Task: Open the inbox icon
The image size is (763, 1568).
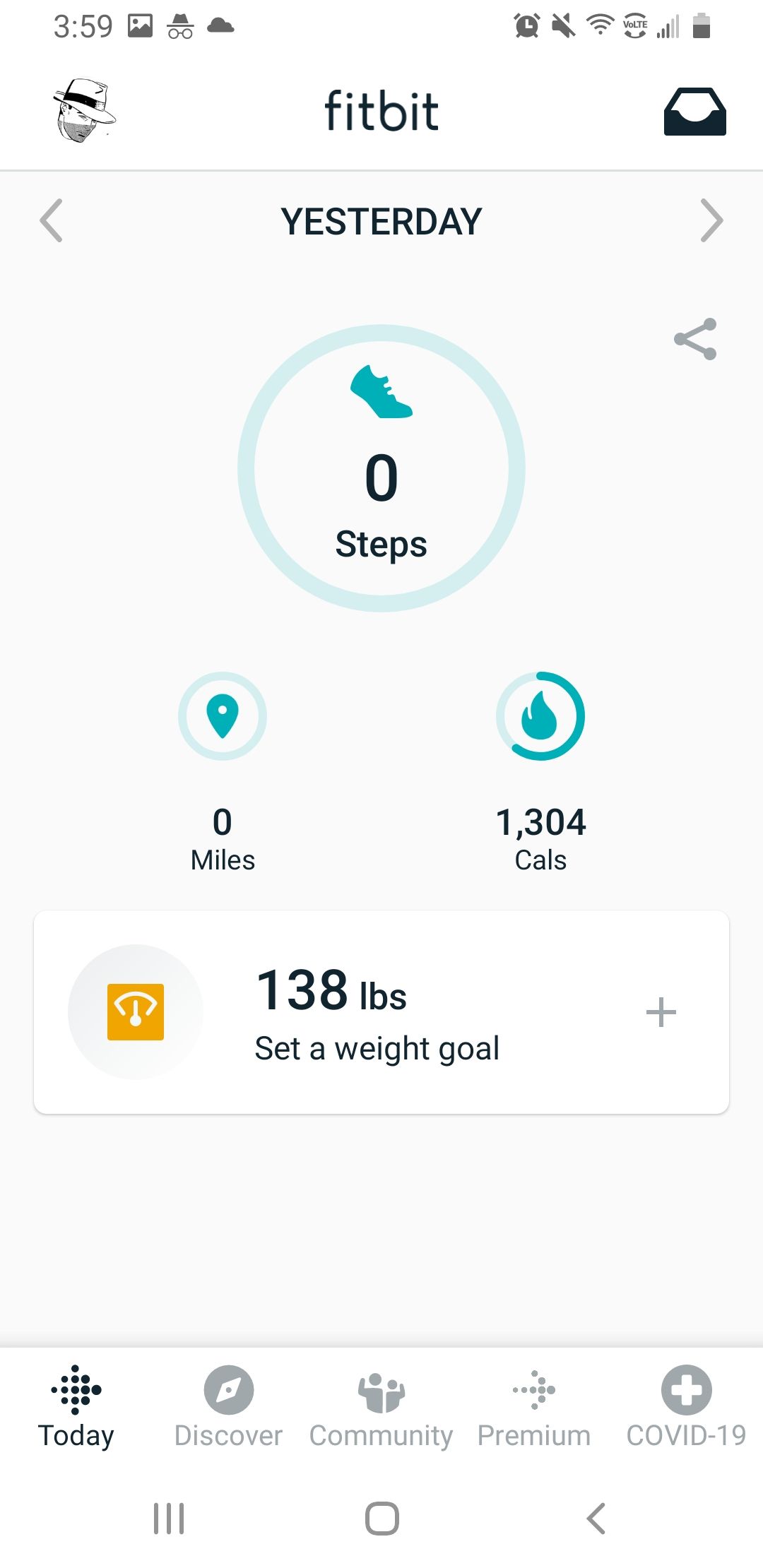Action: pyautogui.click(x=694, y=112)
